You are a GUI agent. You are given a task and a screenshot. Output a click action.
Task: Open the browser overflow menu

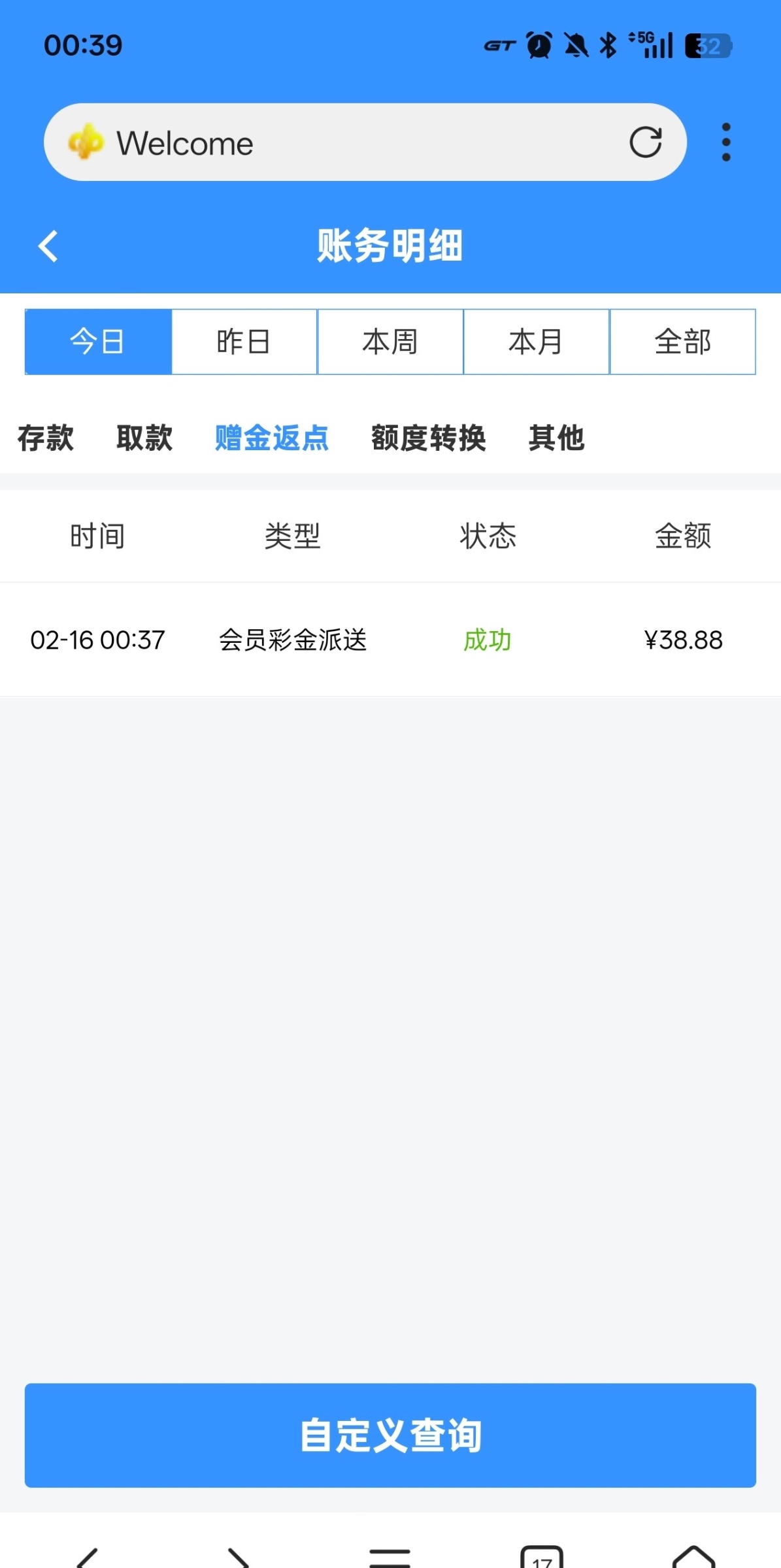click(x=725, y=142)
